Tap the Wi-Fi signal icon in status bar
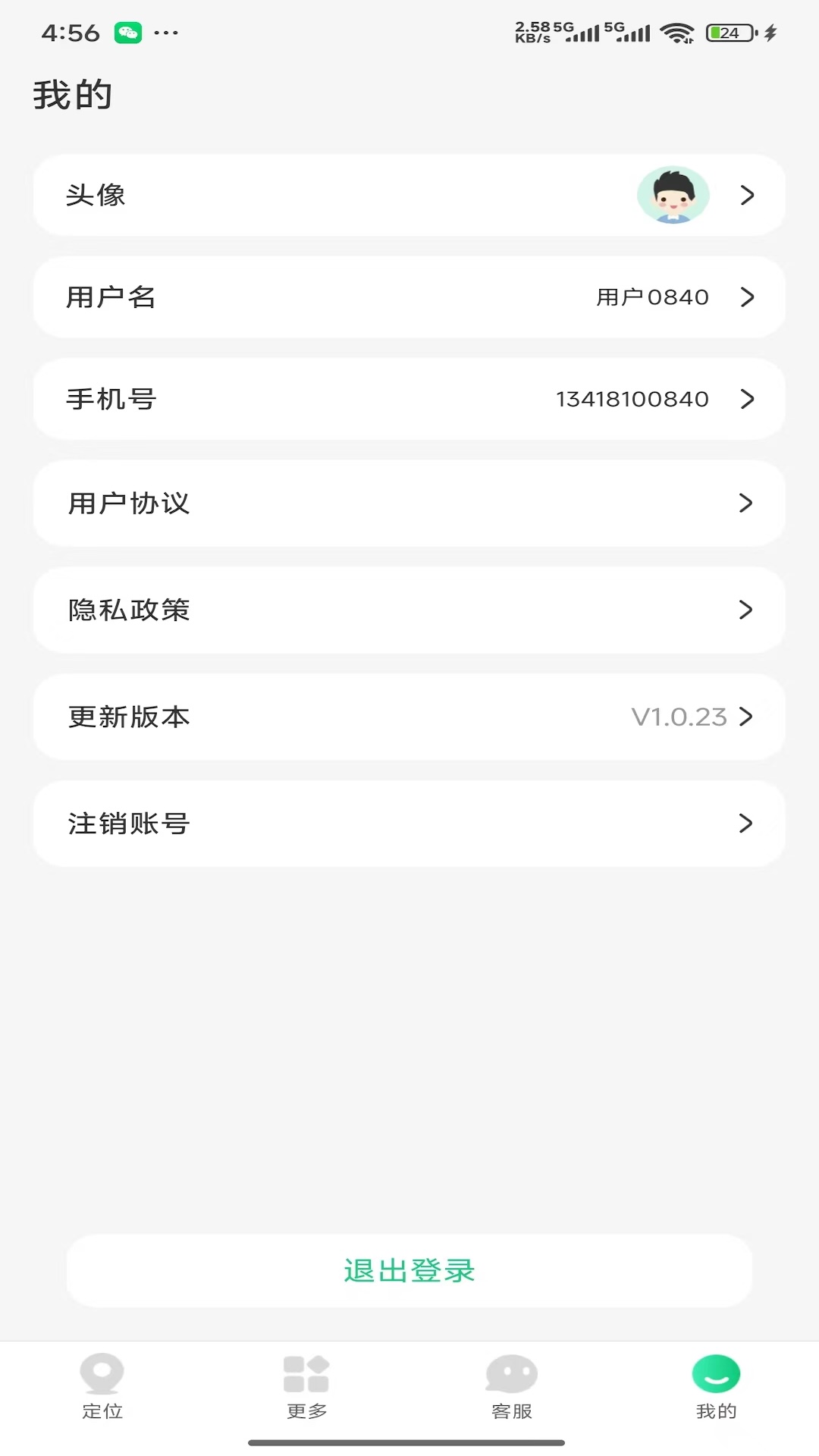 pos(676,32)
